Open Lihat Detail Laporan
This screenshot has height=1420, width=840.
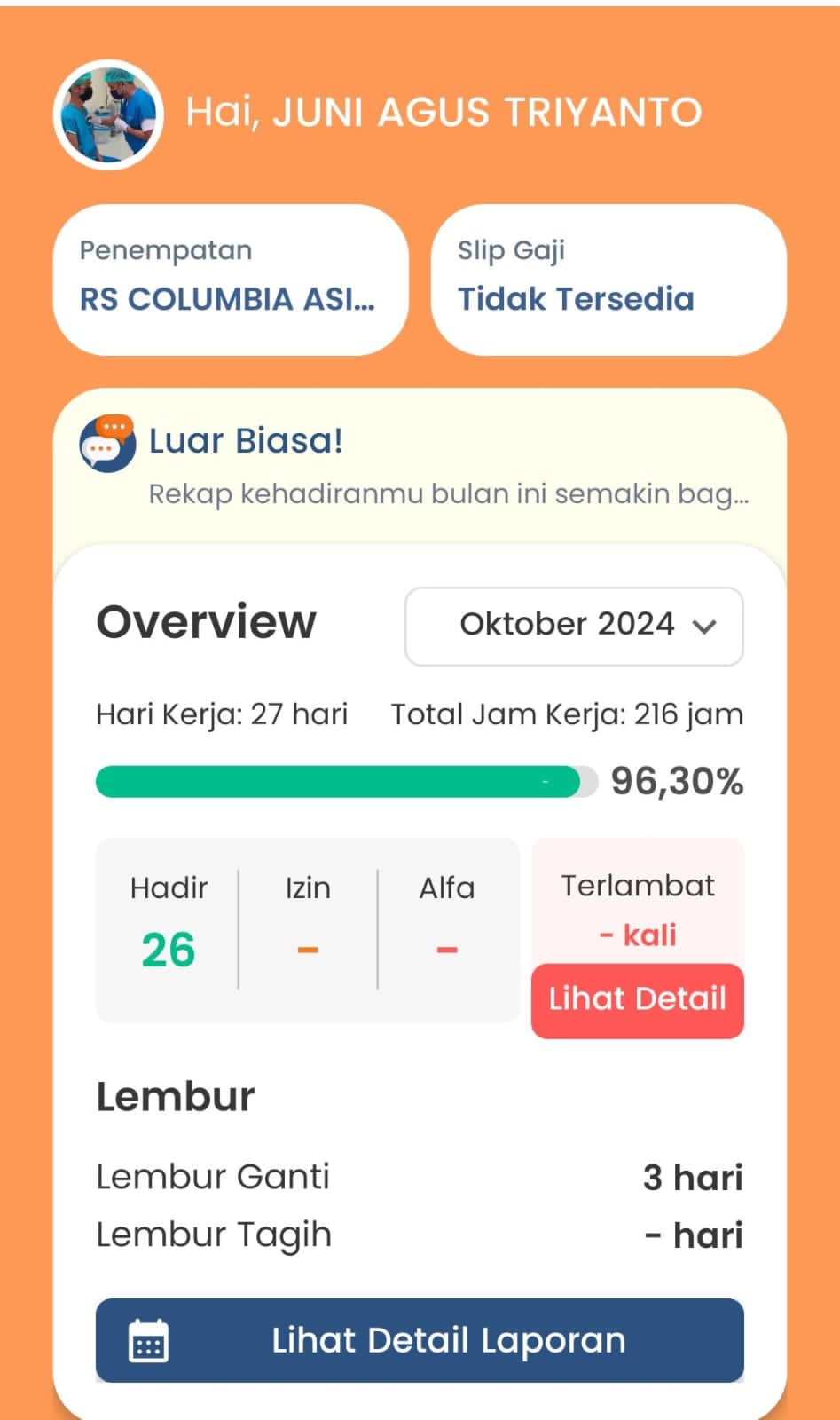[420, 1340]
